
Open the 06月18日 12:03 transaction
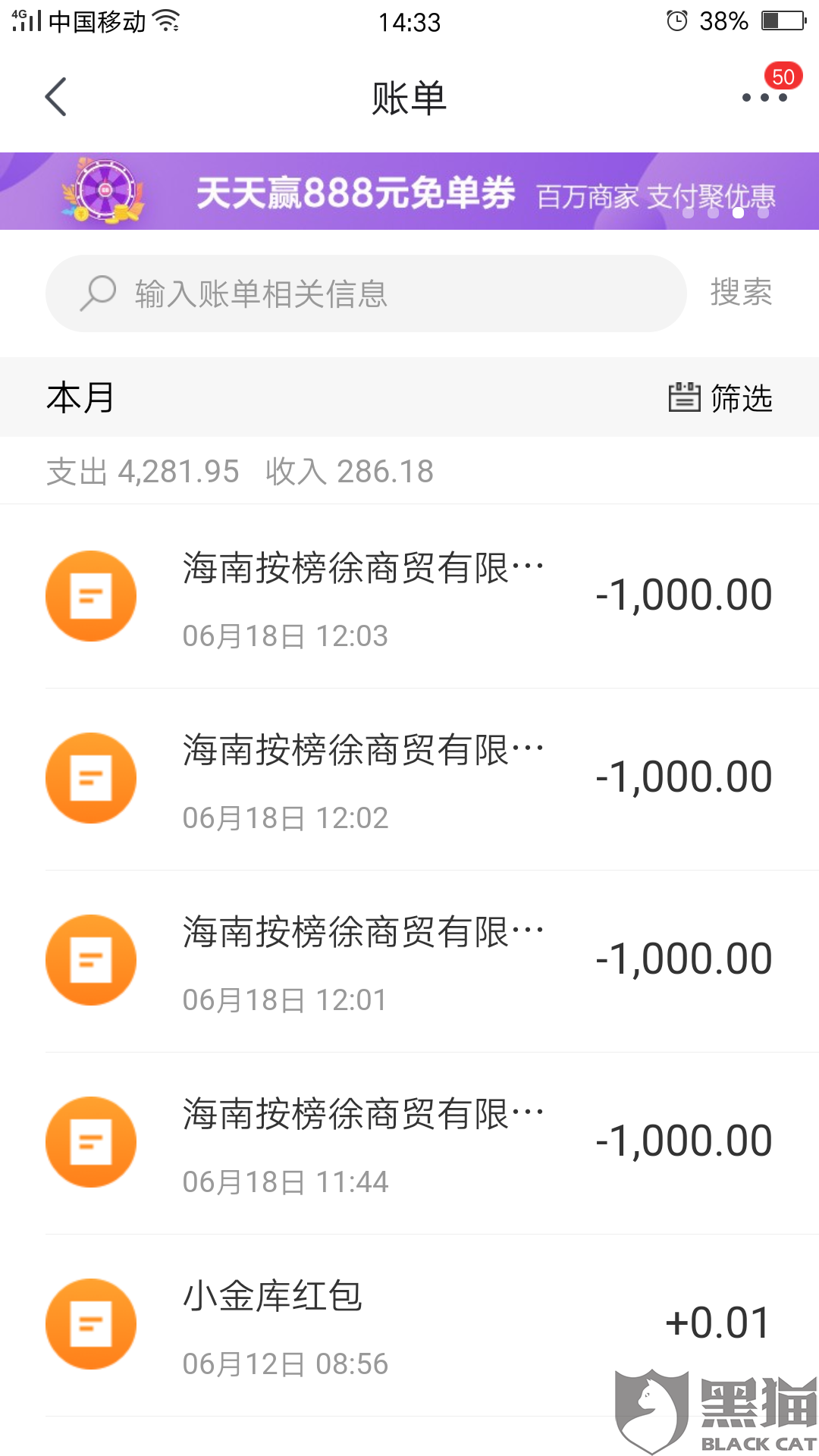pyautogui.click(x=409, y=597)
